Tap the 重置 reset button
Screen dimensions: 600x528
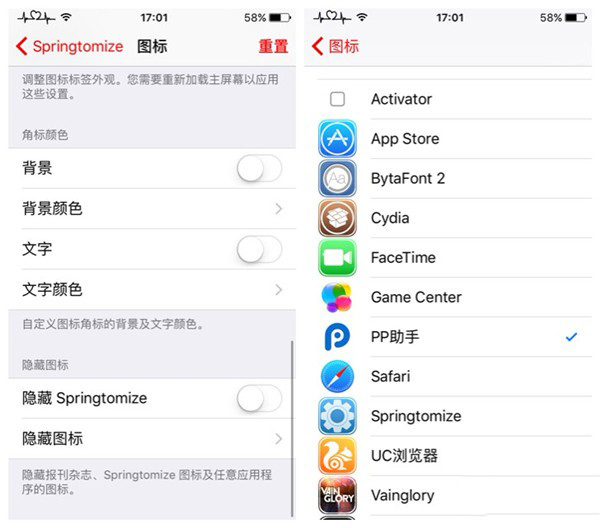(x=272, y=46)
